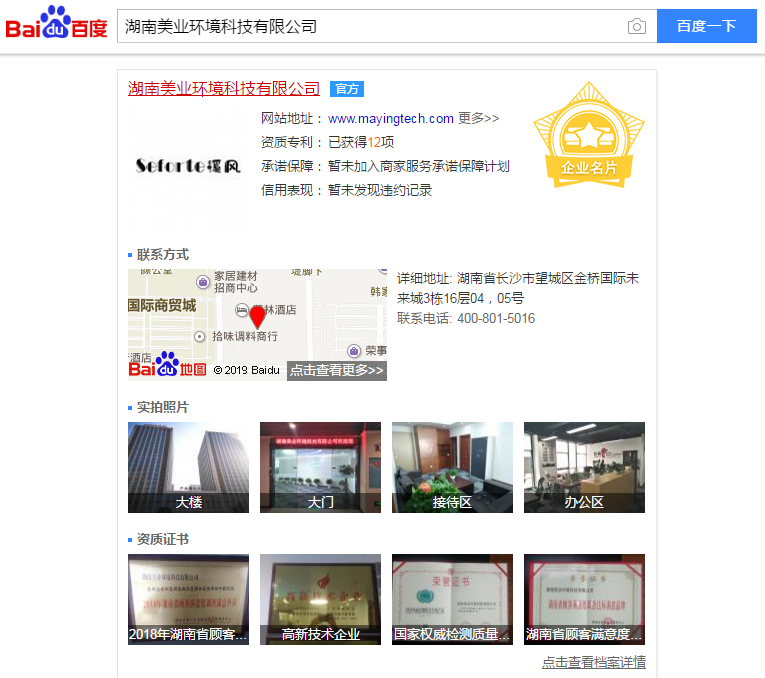Tap 点击查看更多>> on the map

coord(337,370)
